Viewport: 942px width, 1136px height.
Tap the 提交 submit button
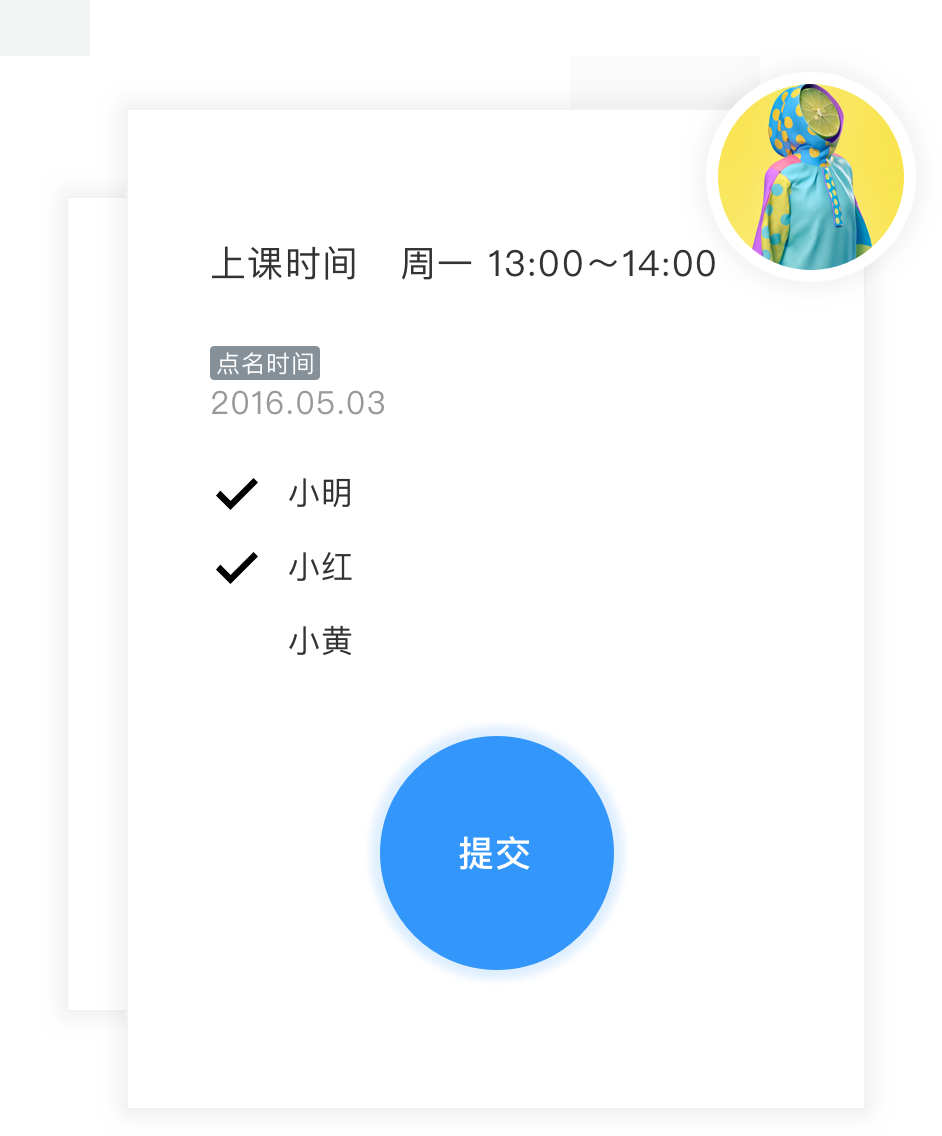(496, 853)
